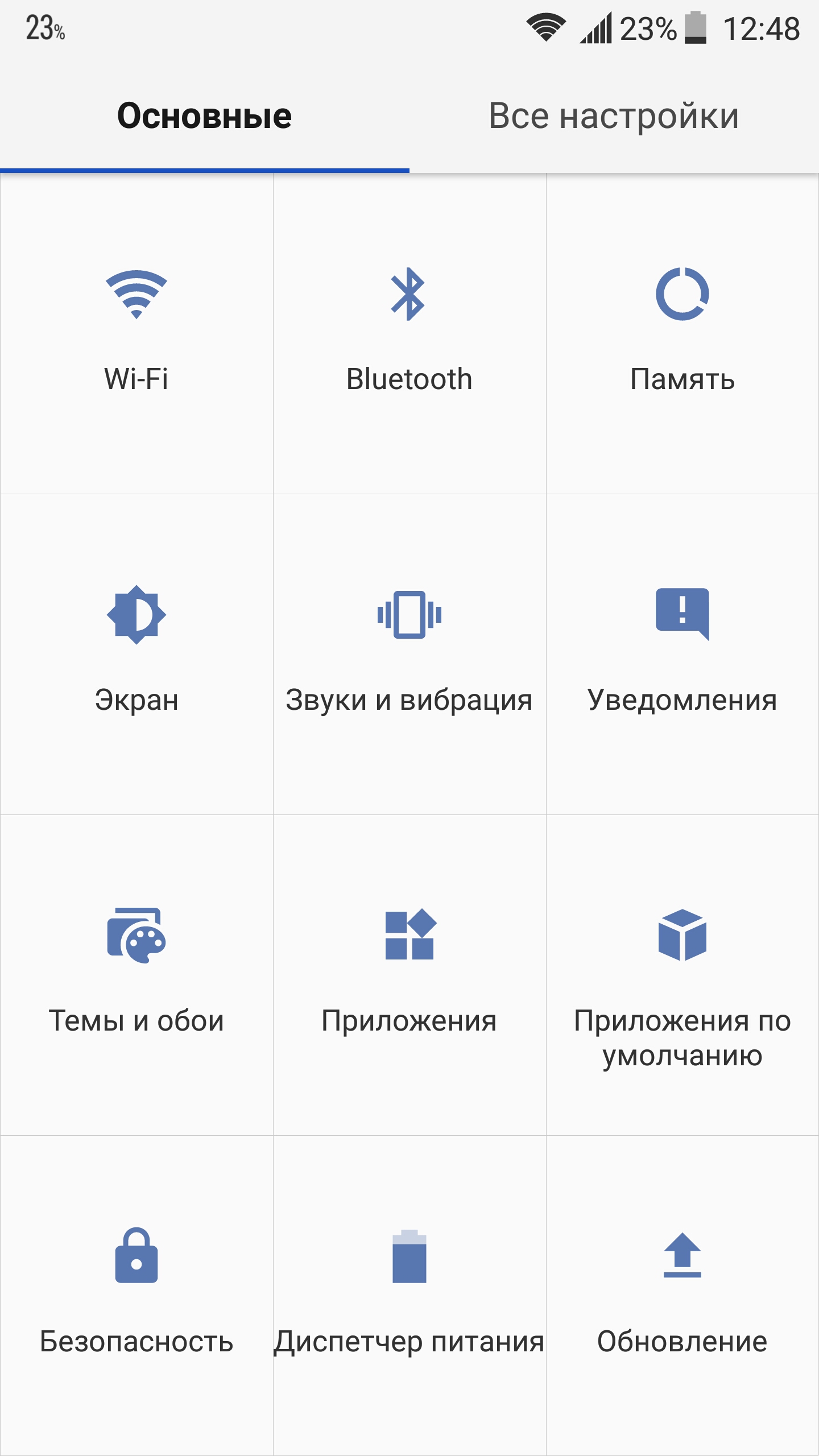This screenshot has height=1456, width=819.
Task: Open Приложения по умолчанию
Action: 682,975
